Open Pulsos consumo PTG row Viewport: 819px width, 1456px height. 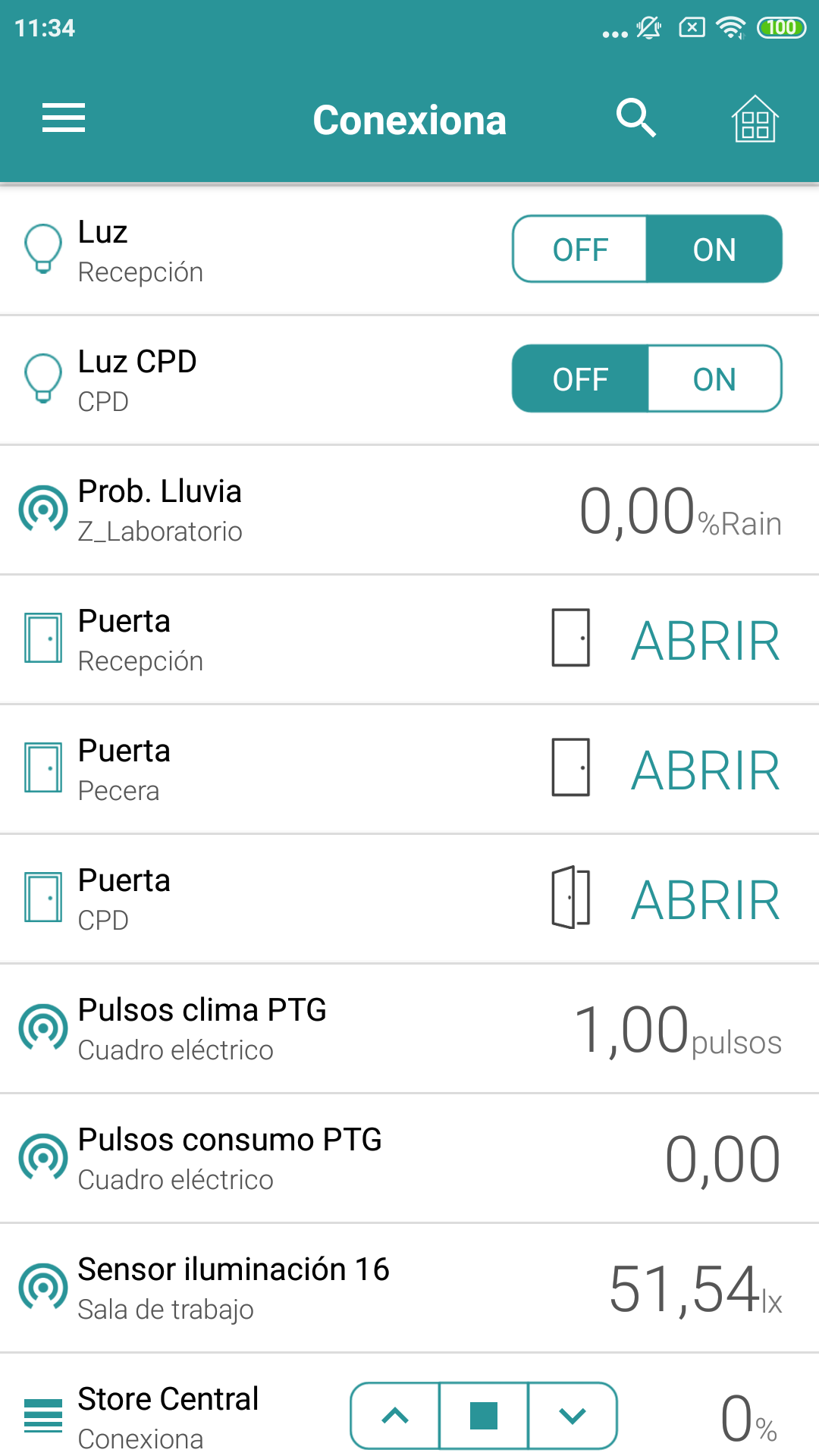[x=303, y=1159]
